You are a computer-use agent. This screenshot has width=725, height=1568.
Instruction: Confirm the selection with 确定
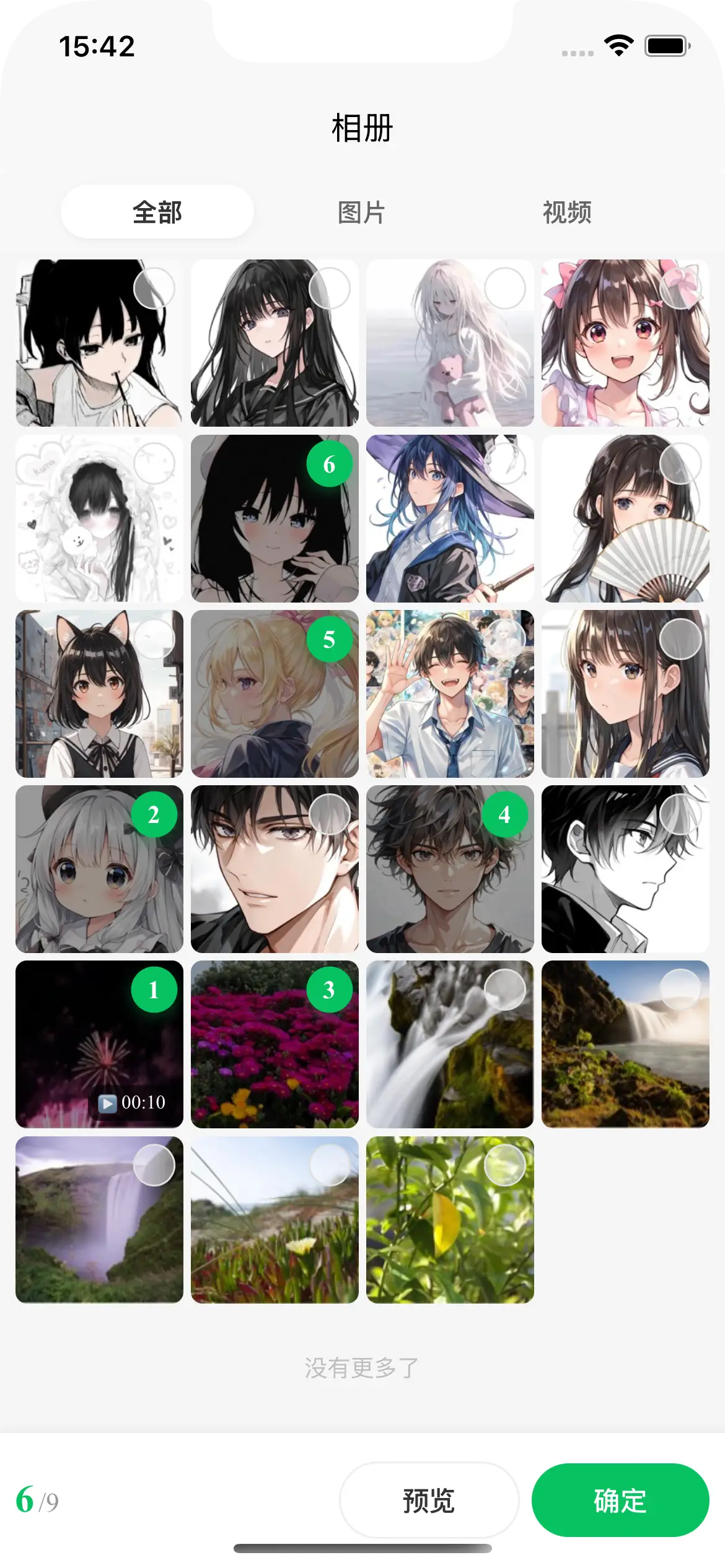pos(620,1500)
